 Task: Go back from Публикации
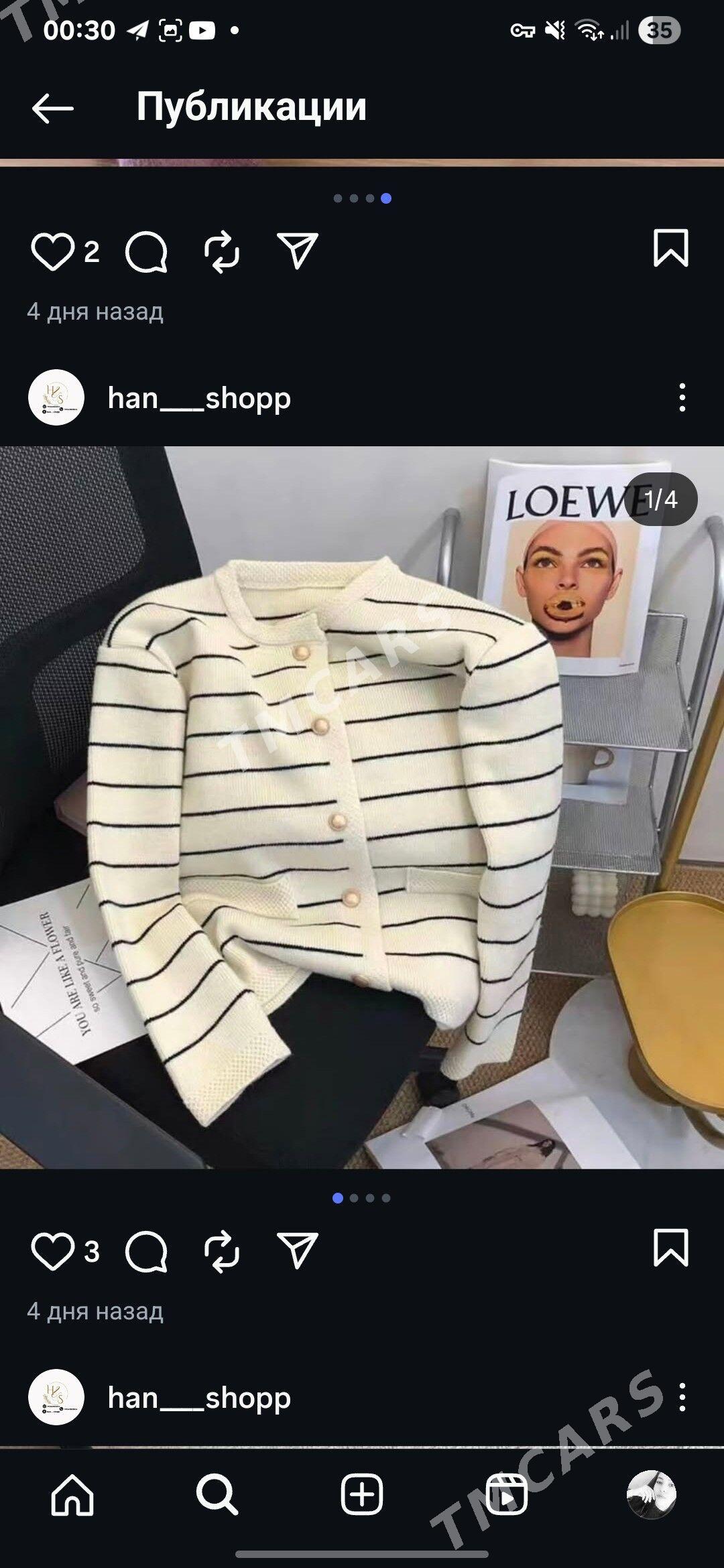52,108
